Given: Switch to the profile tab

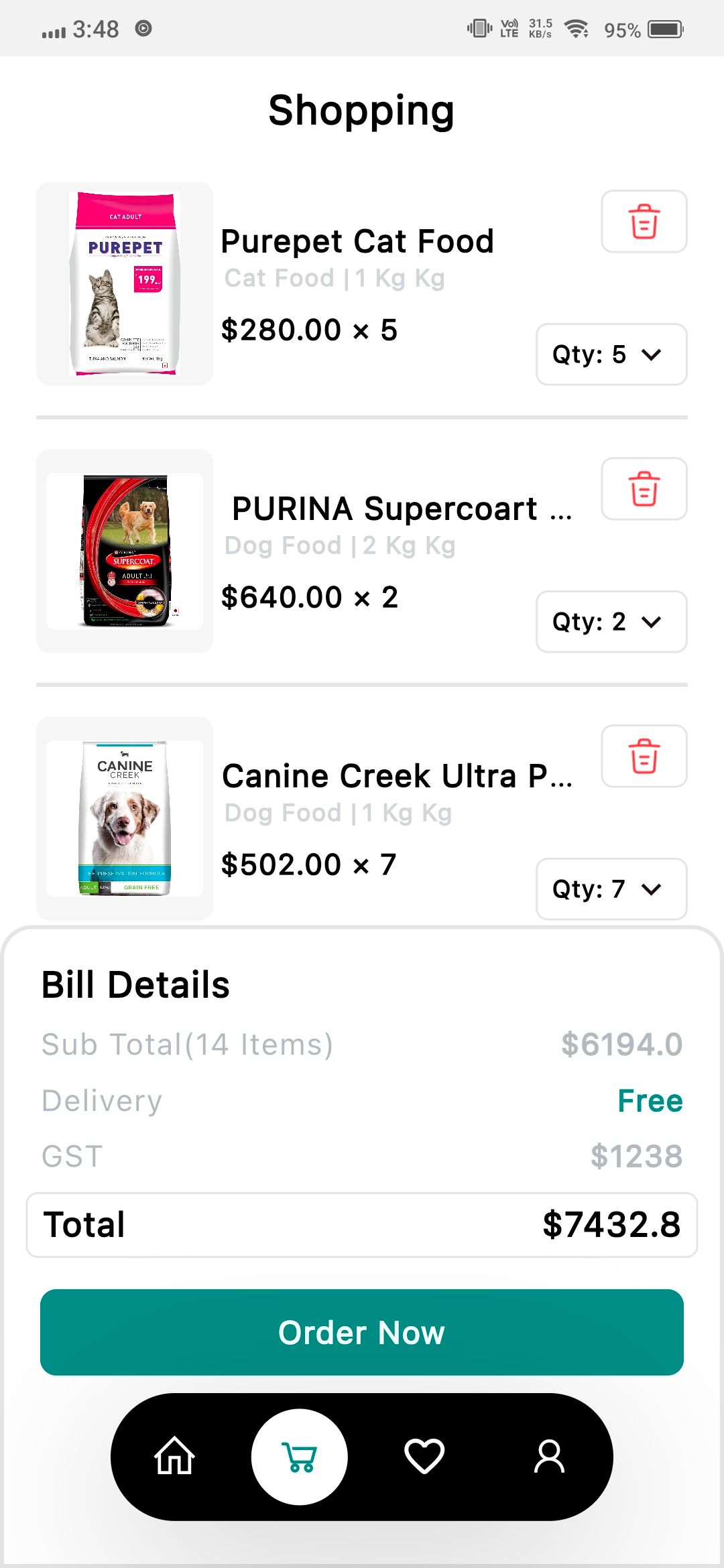Looking at the screenshot, I should (549, 1456).
